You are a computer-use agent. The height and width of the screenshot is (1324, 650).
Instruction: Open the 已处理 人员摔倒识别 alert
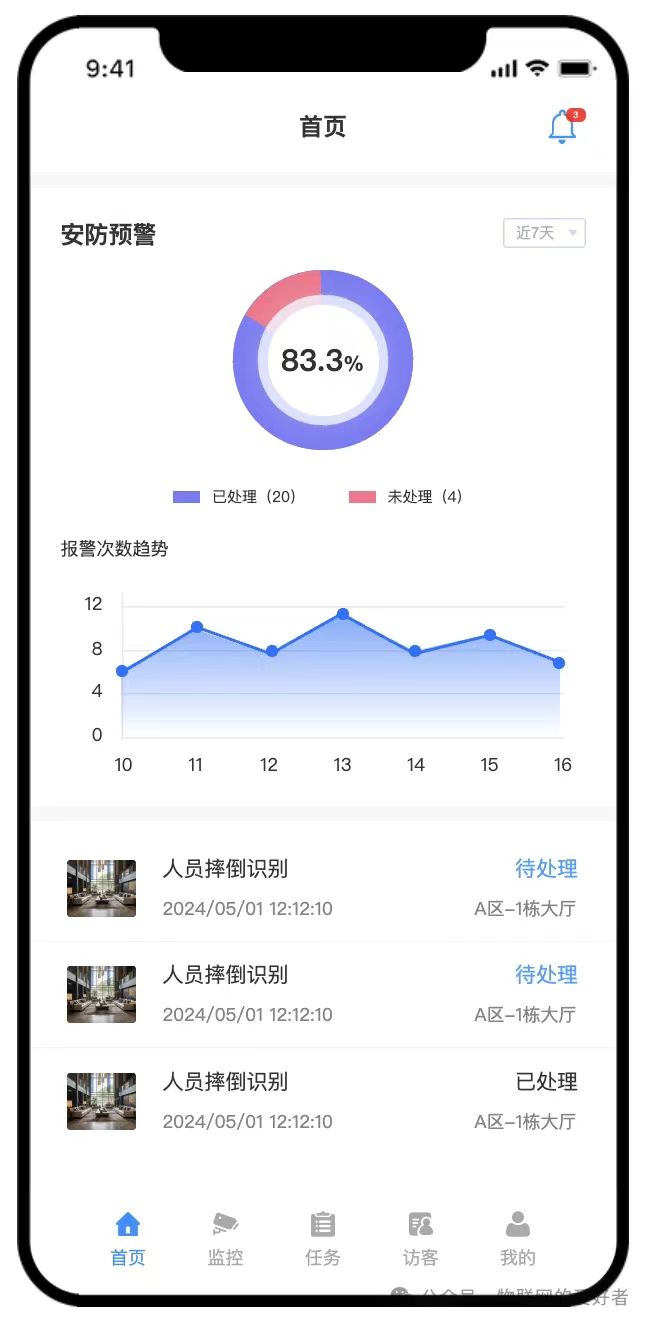[322, 1100]
